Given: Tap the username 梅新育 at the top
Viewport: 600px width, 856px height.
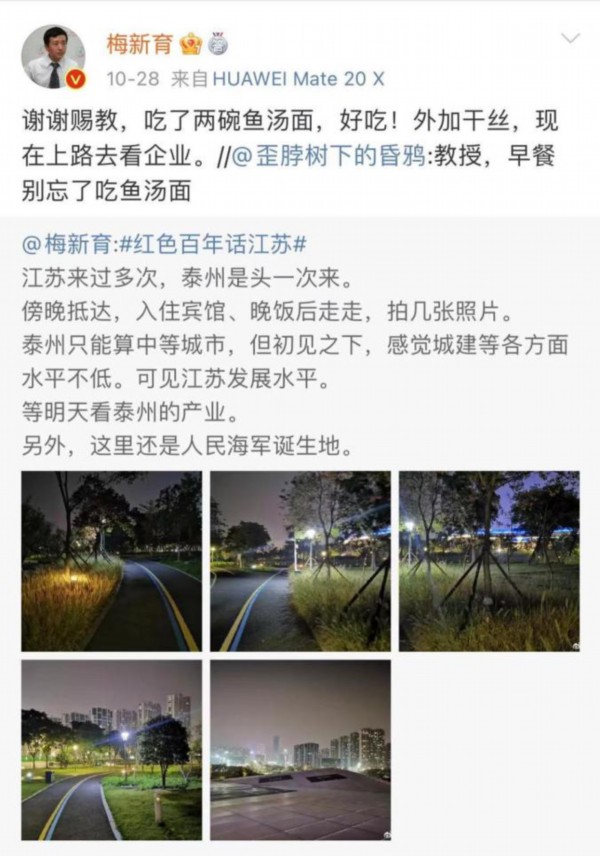Looking at the screenshot, I should click(x=139, y=43).
